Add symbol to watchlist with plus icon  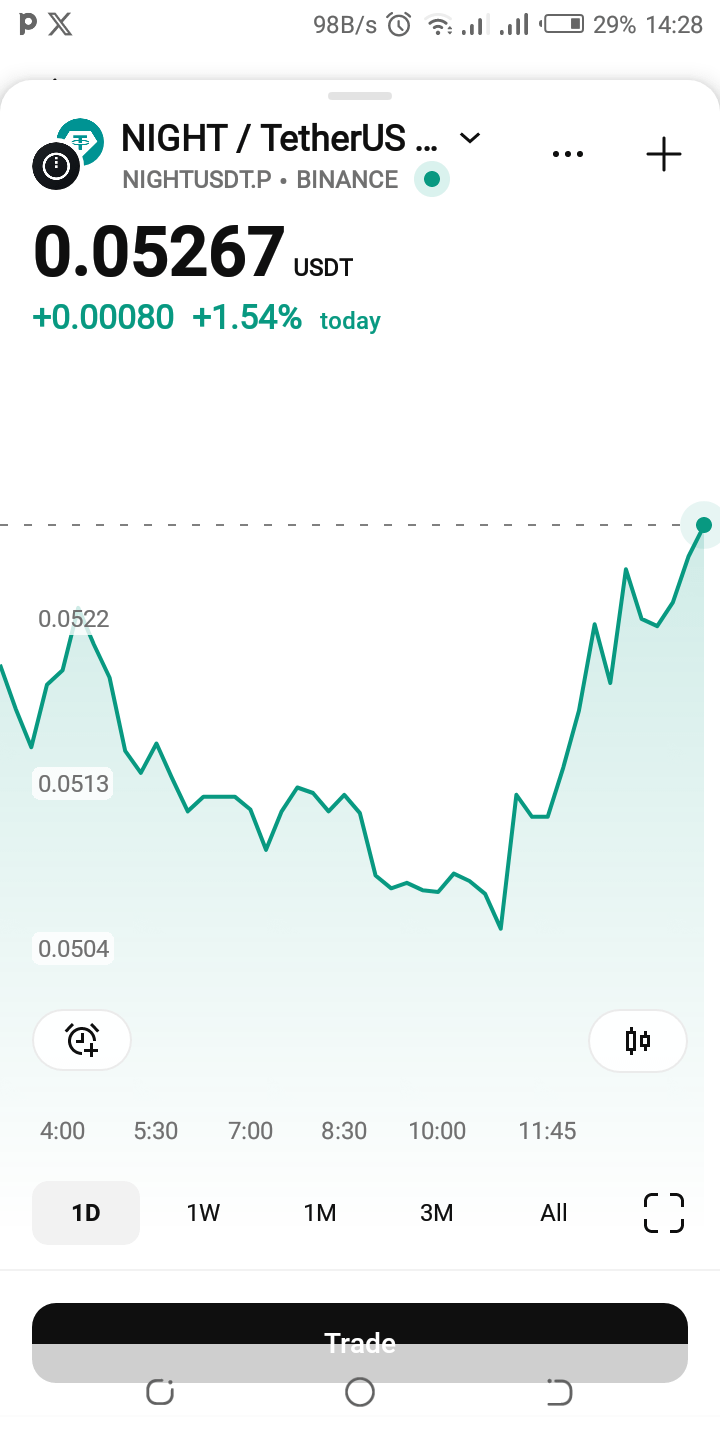664,154
